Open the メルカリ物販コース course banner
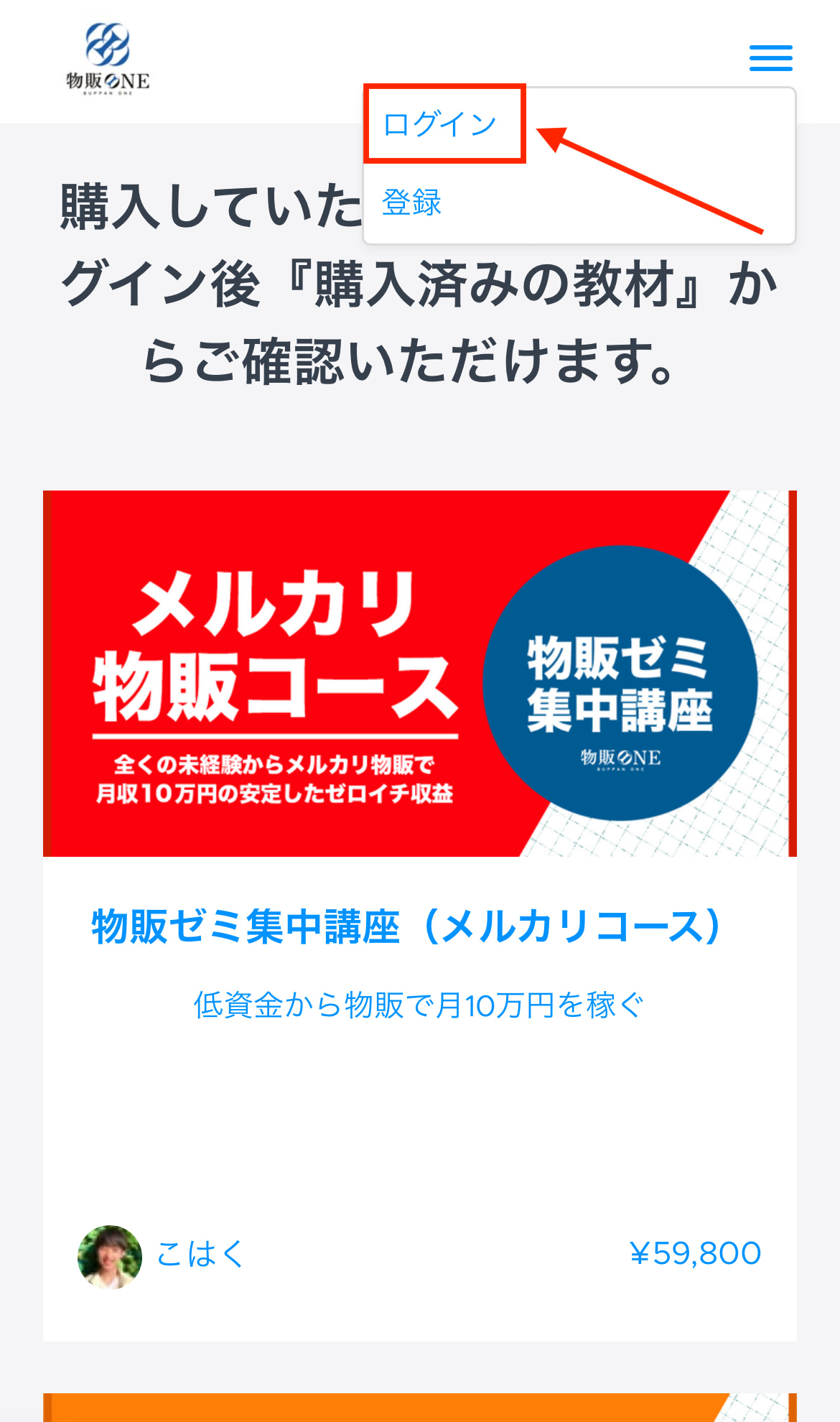The image size is (840, 1422). click(x=419, y=673)
